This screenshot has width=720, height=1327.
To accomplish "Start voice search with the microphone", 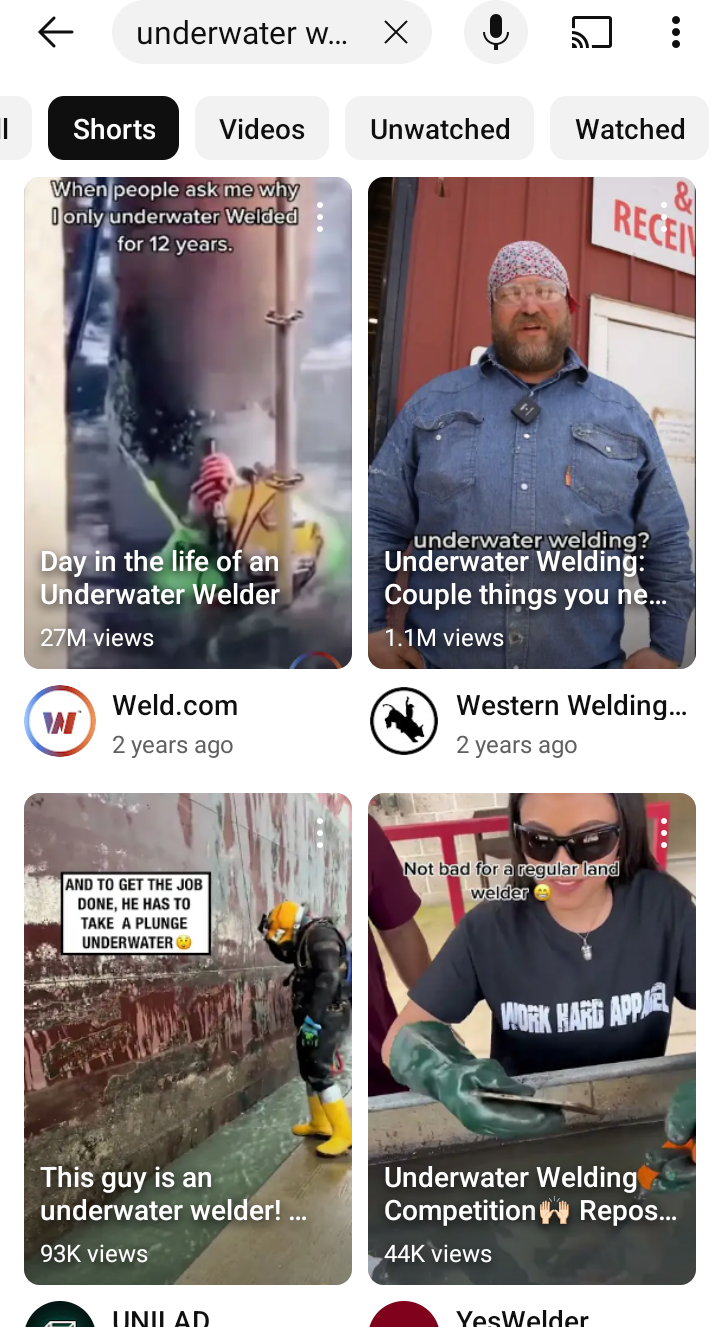I will (495, 33).
